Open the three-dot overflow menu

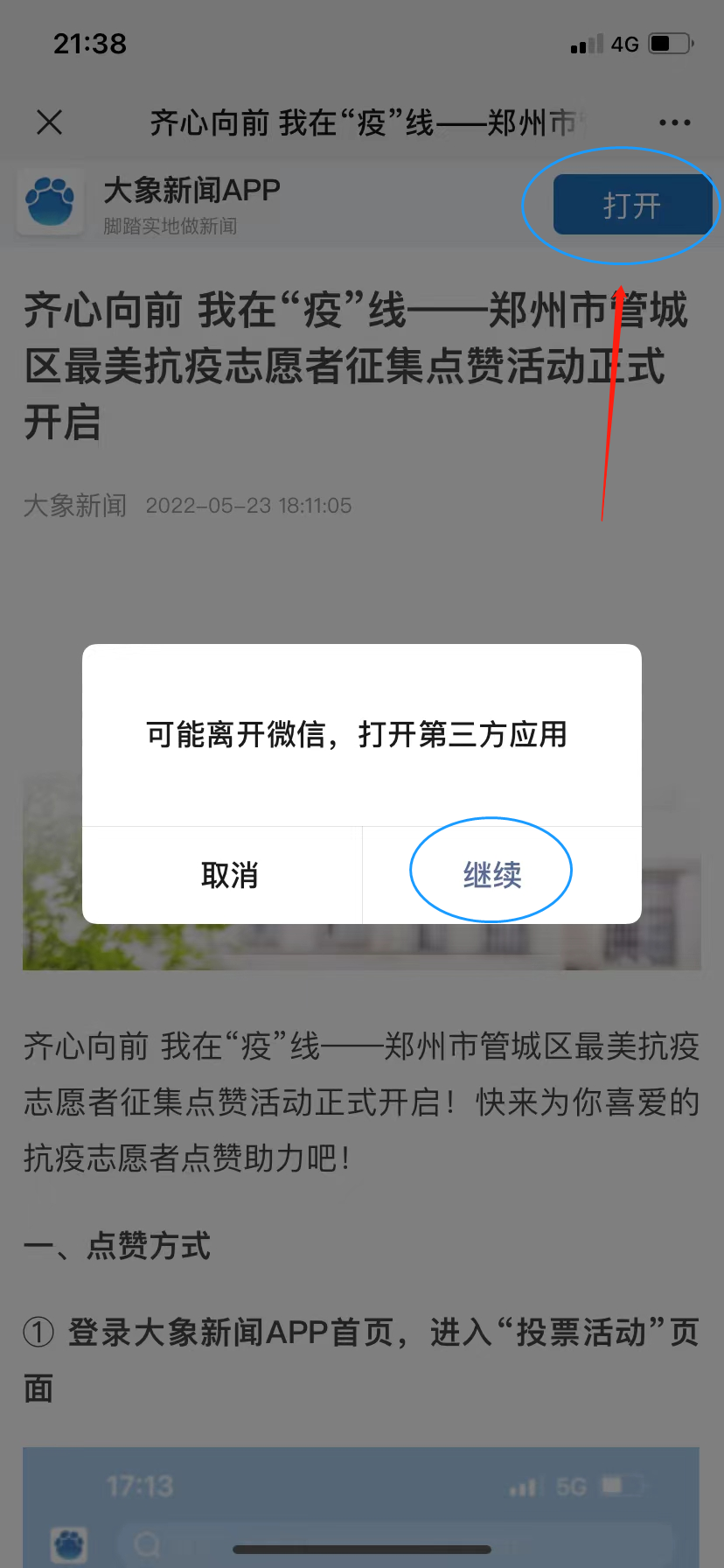pyautogui.click(x=674, y=122)
